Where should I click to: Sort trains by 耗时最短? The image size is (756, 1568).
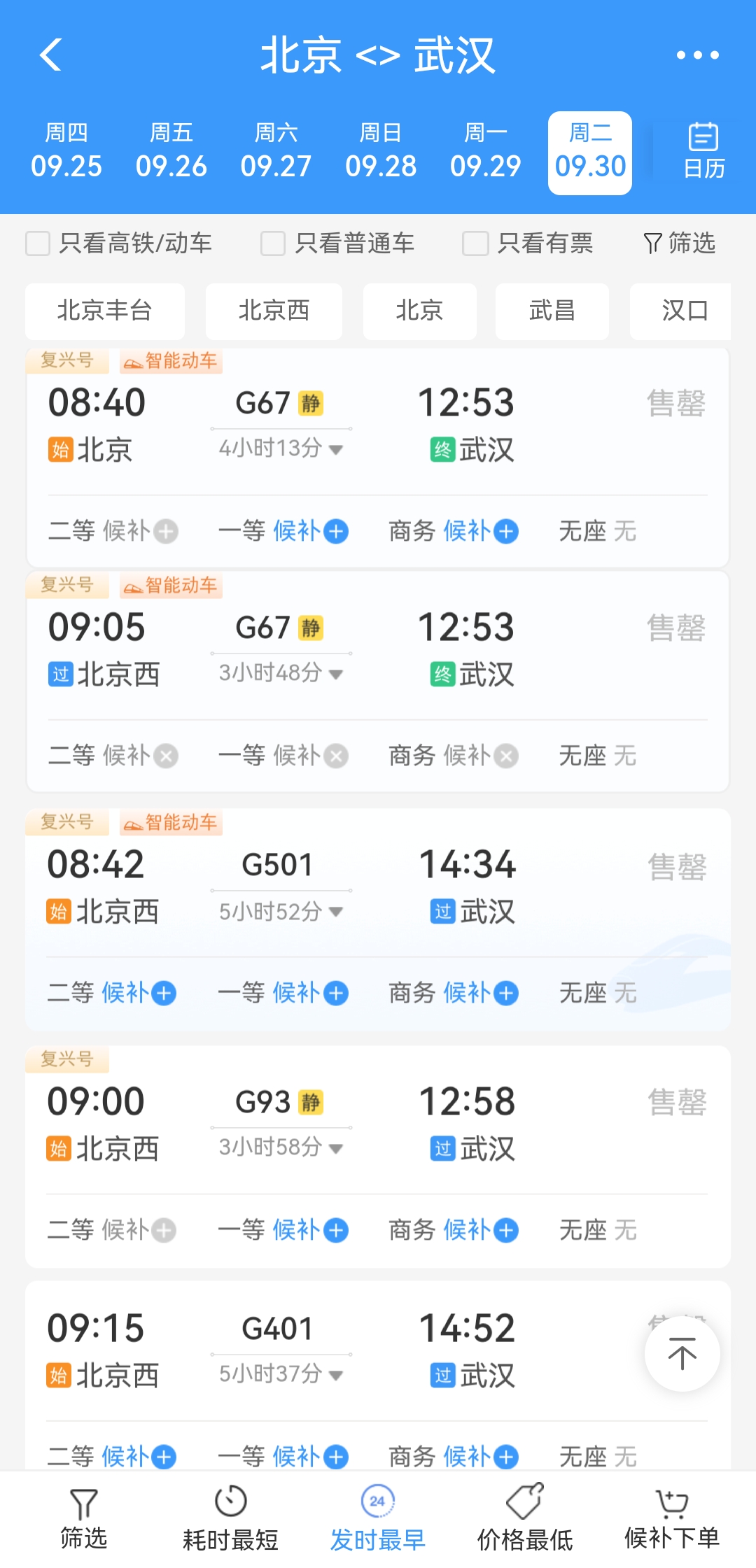tap(230, 1518)
